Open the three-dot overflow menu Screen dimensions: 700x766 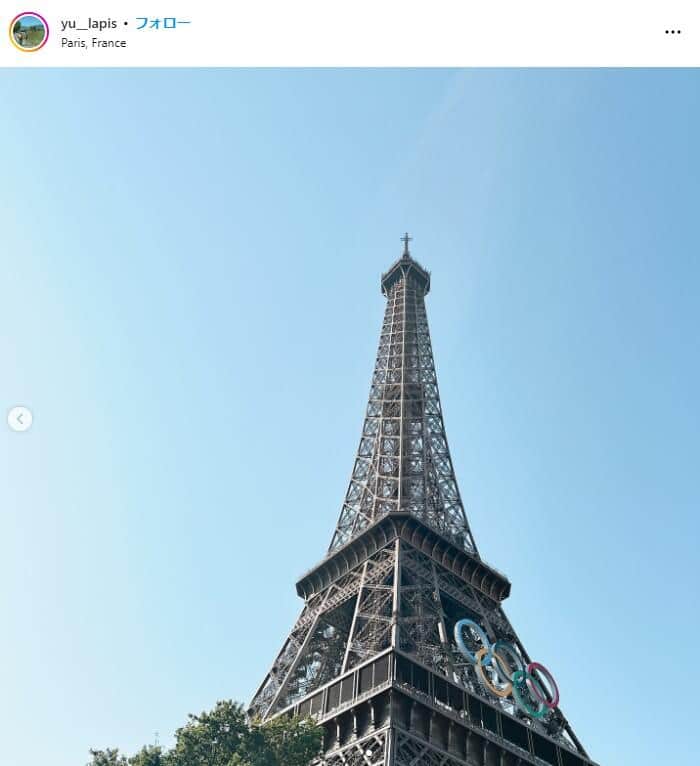[x=672, y=32]
